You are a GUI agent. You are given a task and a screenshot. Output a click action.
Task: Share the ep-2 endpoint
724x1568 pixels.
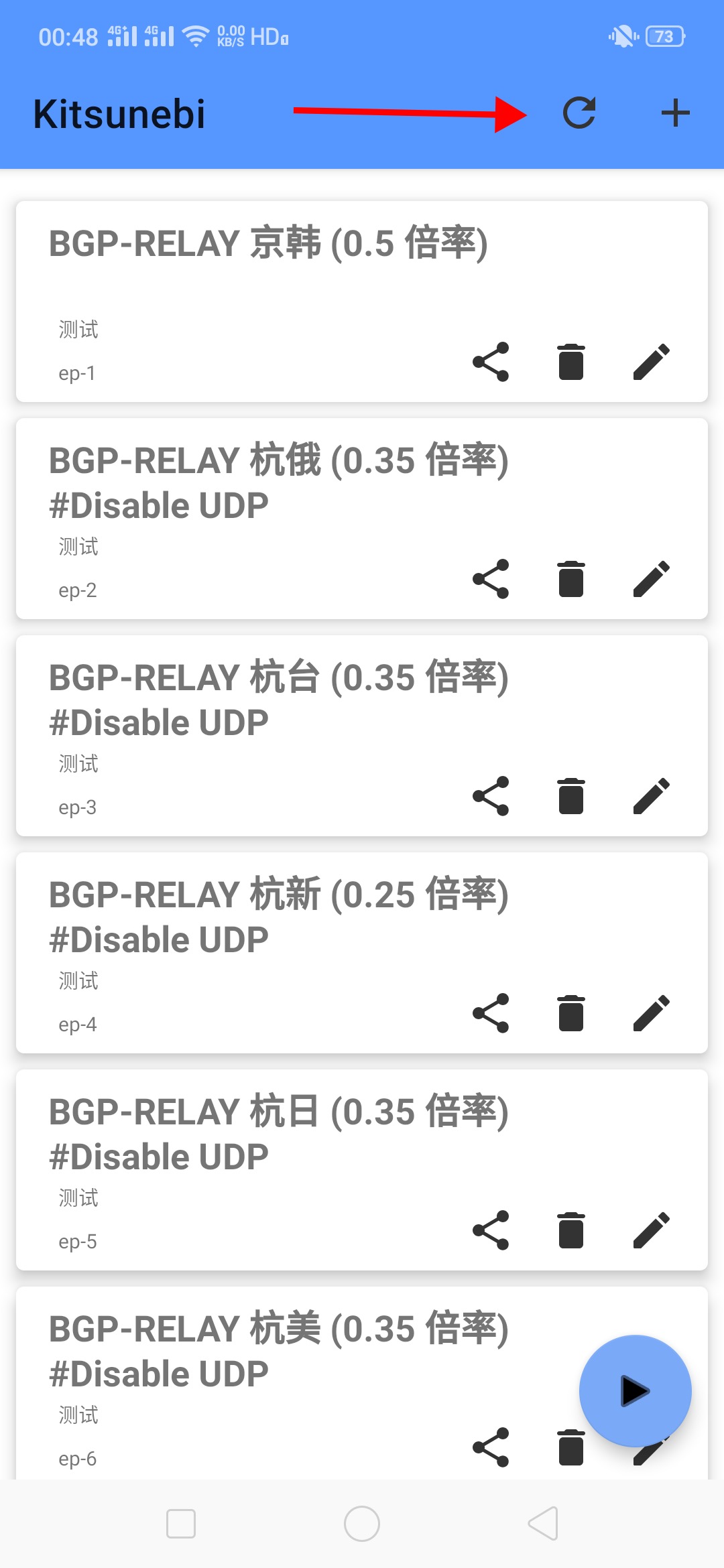(491, 579)
